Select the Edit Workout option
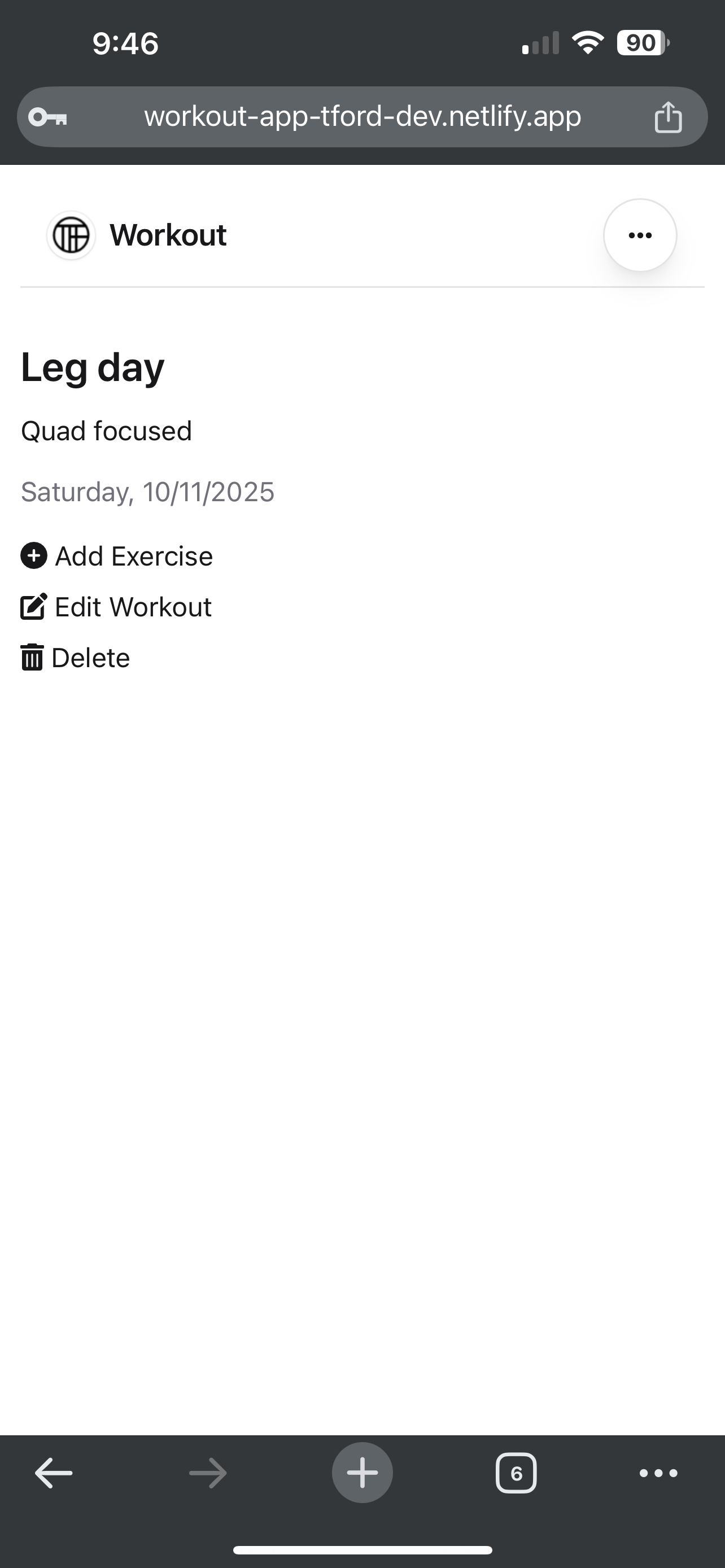725x1568 pixels. tap(133, 606)
